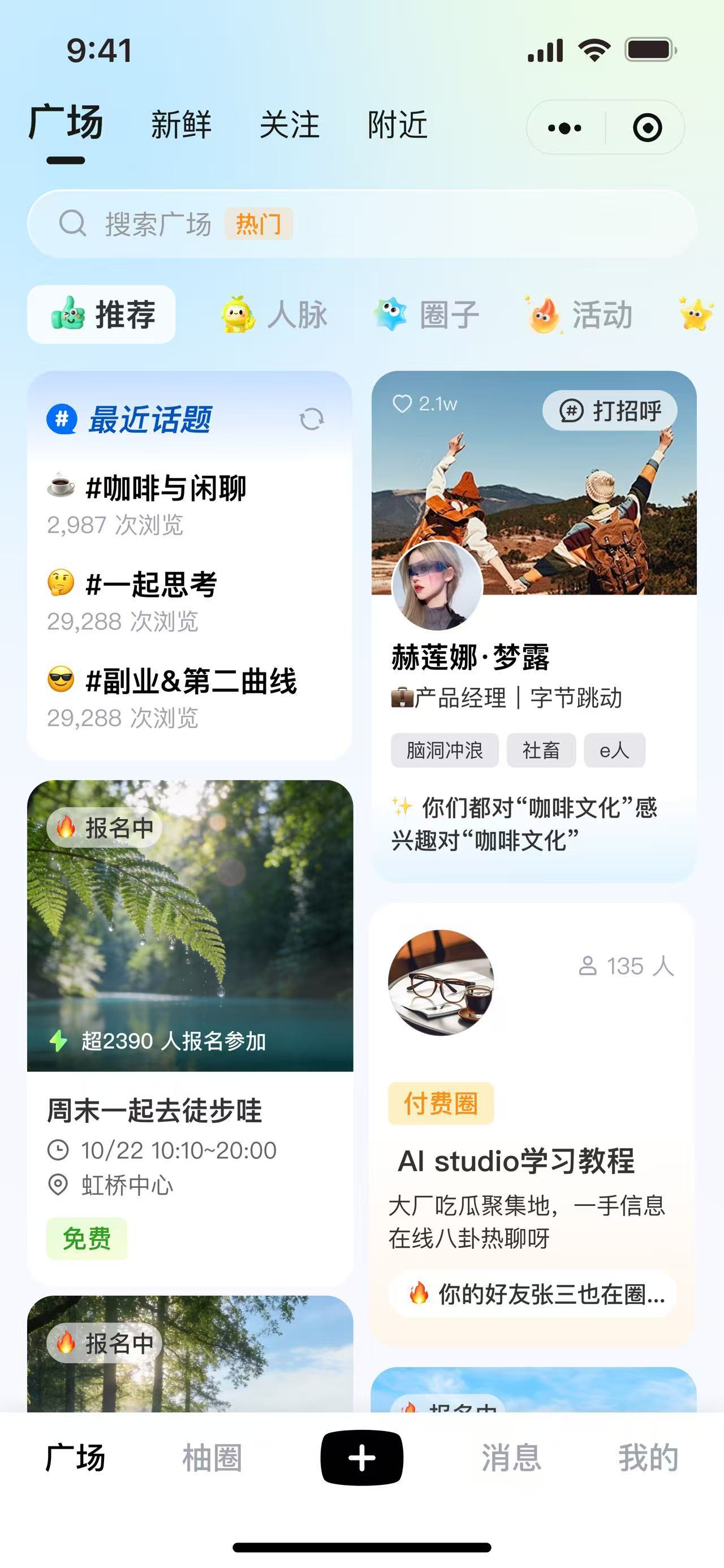Open the #一起思考 topic
724x1568 pixels.
coord(151,584)
